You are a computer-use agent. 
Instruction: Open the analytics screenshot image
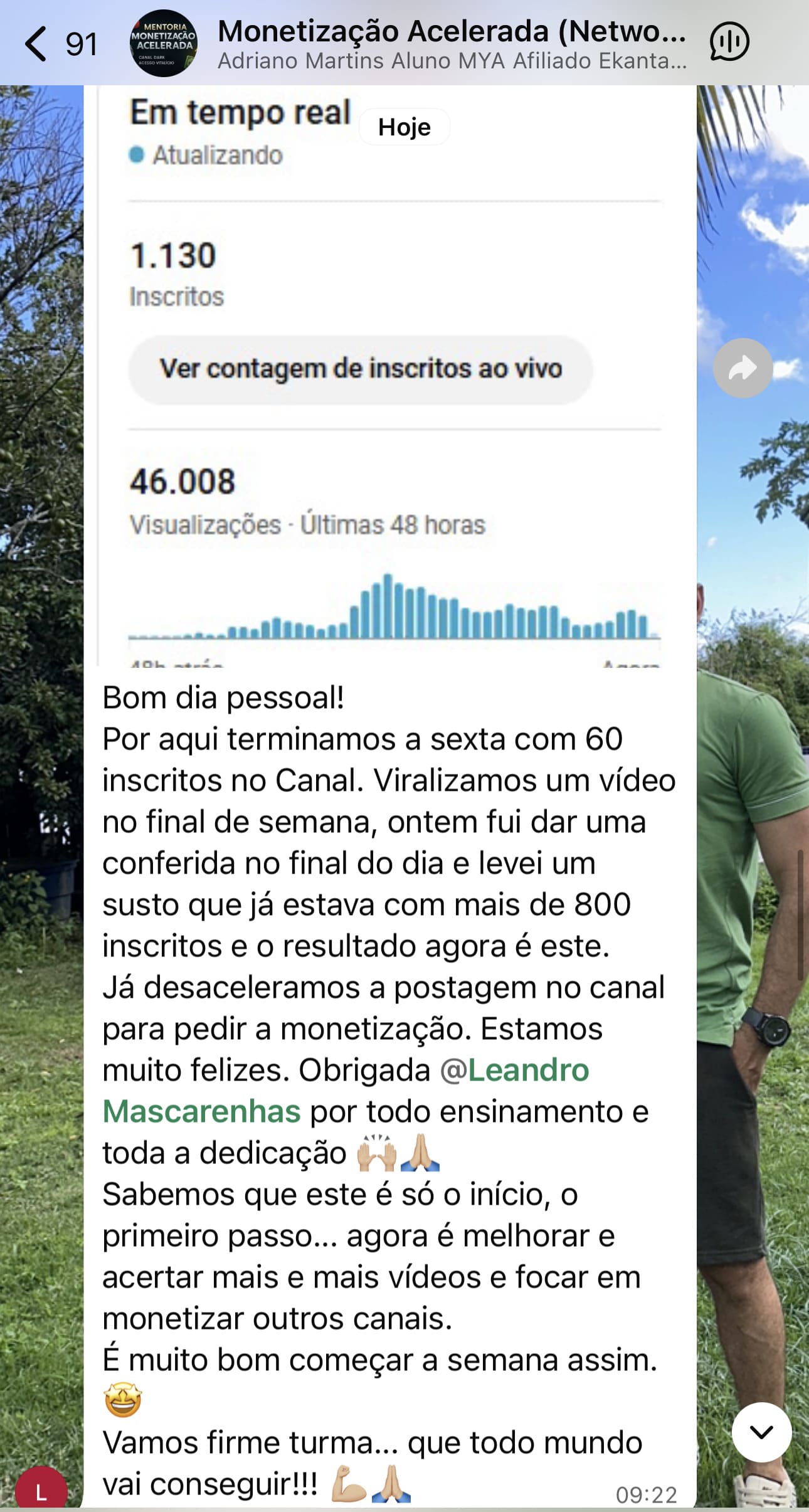[x=390, y=376]
